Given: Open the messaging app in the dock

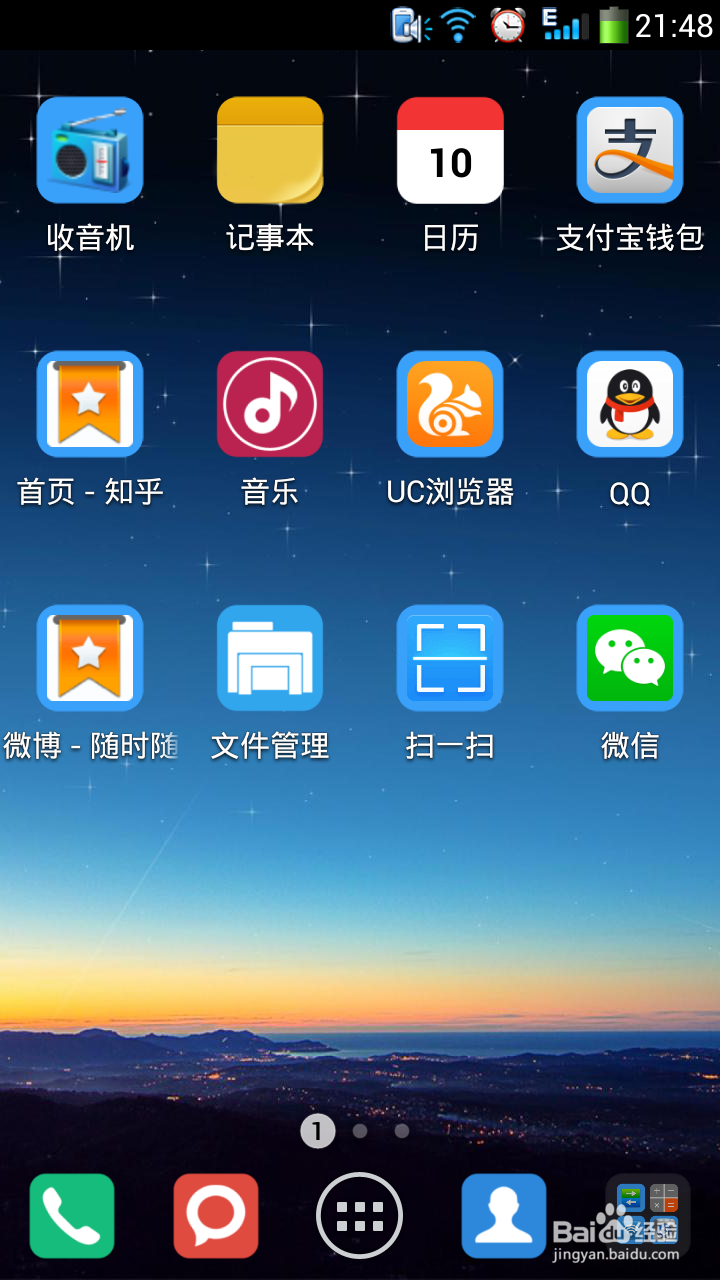Looking at the screenshot, I should 215,1216.
